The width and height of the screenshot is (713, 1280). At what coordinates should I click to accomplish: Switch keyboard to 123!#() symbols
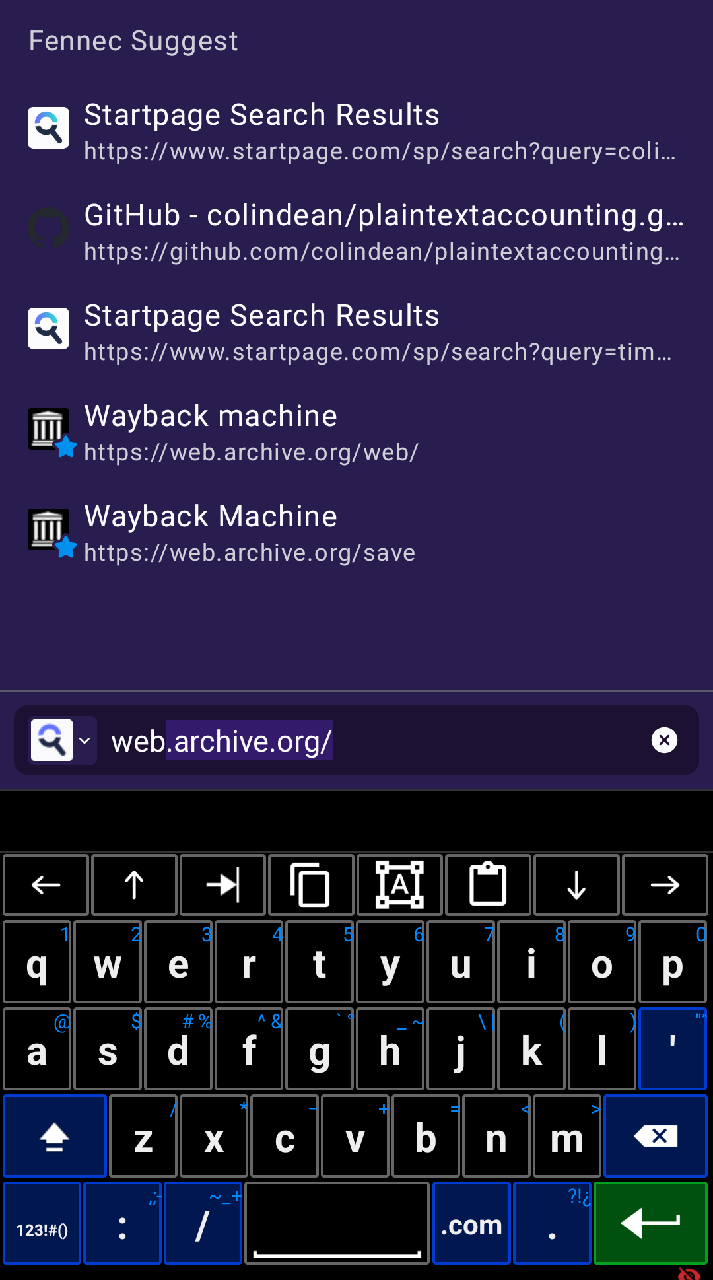tap(42, 1223)
